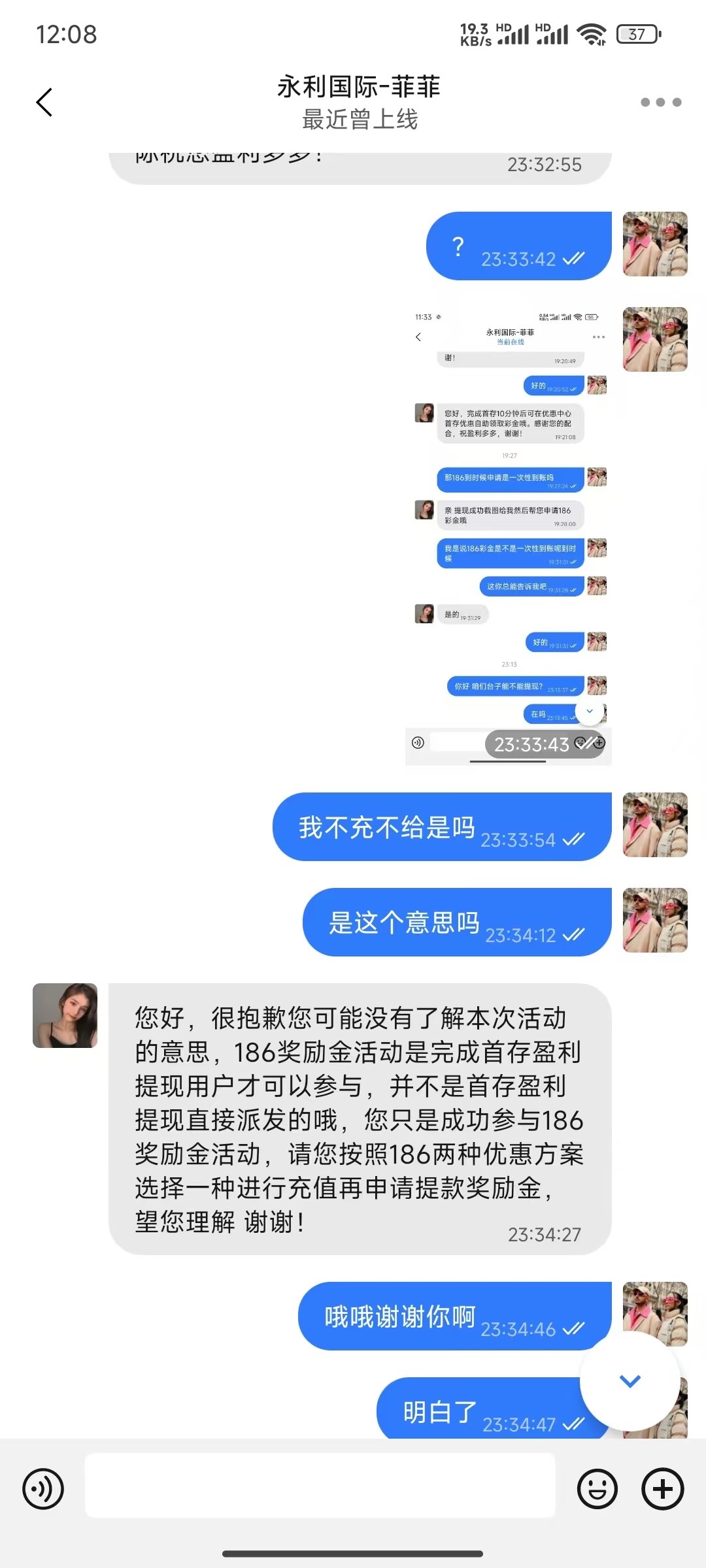Open the emoji picker
The image size is (706, 1568).
(x=597, y=1488)
